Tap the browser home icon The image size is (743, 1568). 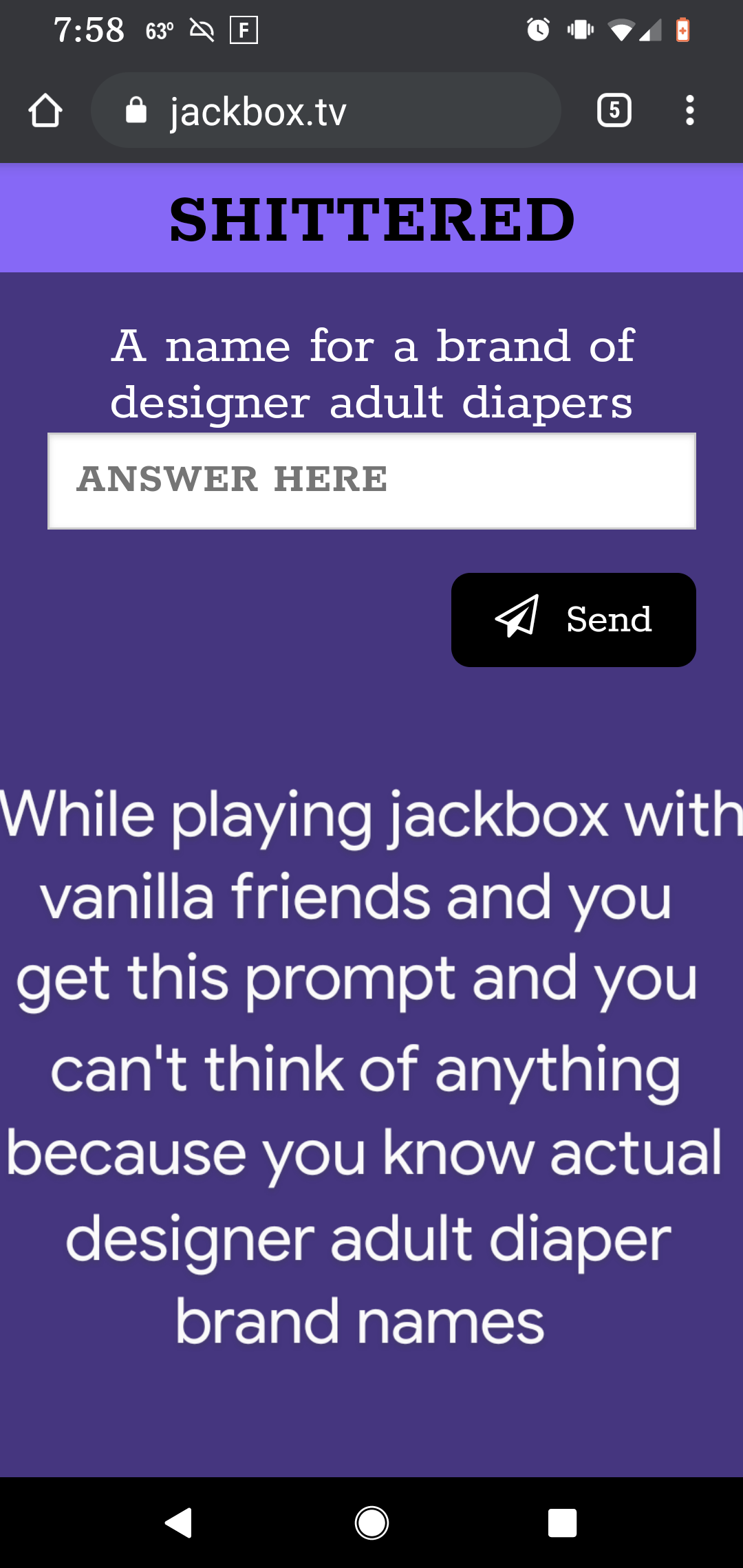pos(45,111)
